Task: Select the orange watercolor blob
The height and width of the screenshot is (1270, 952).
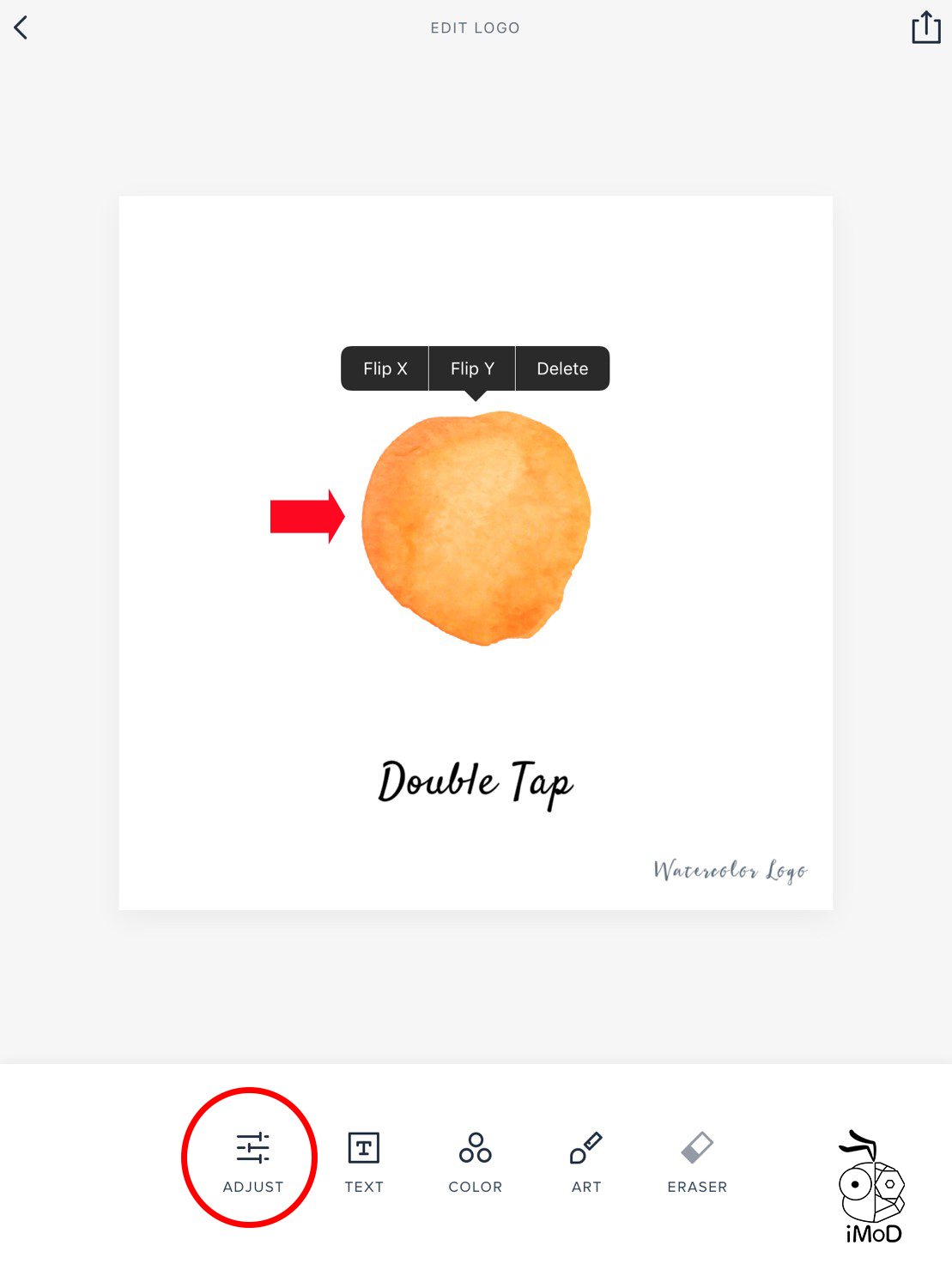Action: pyautogui.click(x=476, y=527)
